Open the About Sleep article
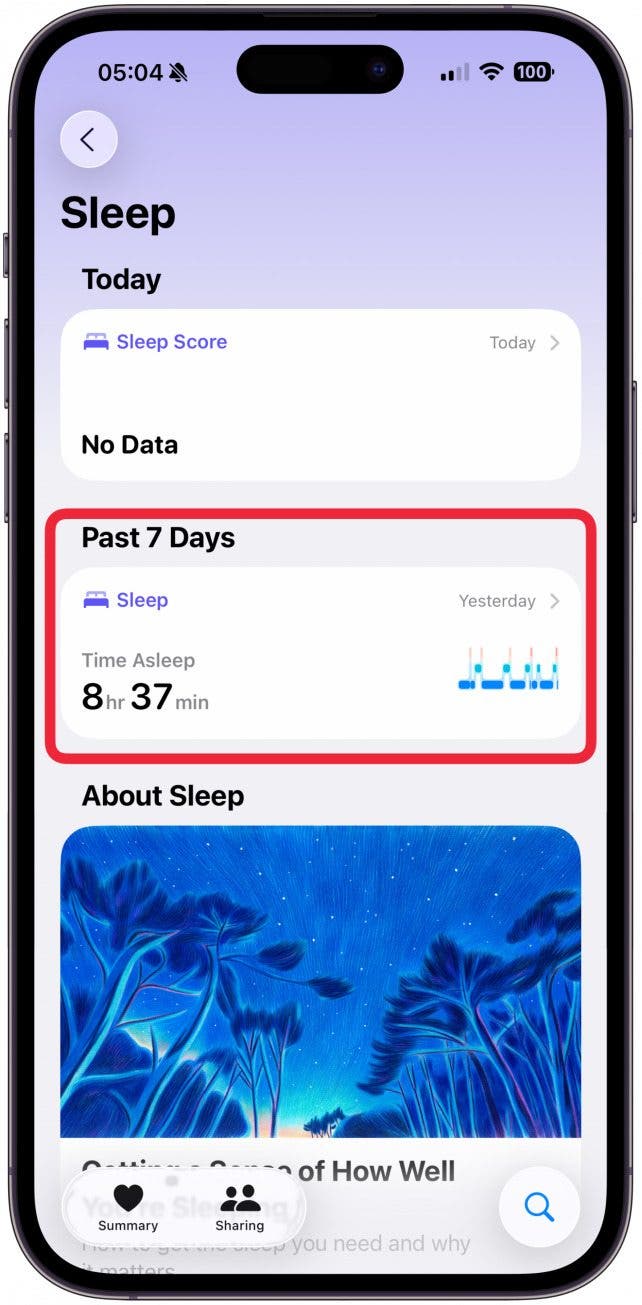Screen dimensions: 642x1305 click(320, 980)
